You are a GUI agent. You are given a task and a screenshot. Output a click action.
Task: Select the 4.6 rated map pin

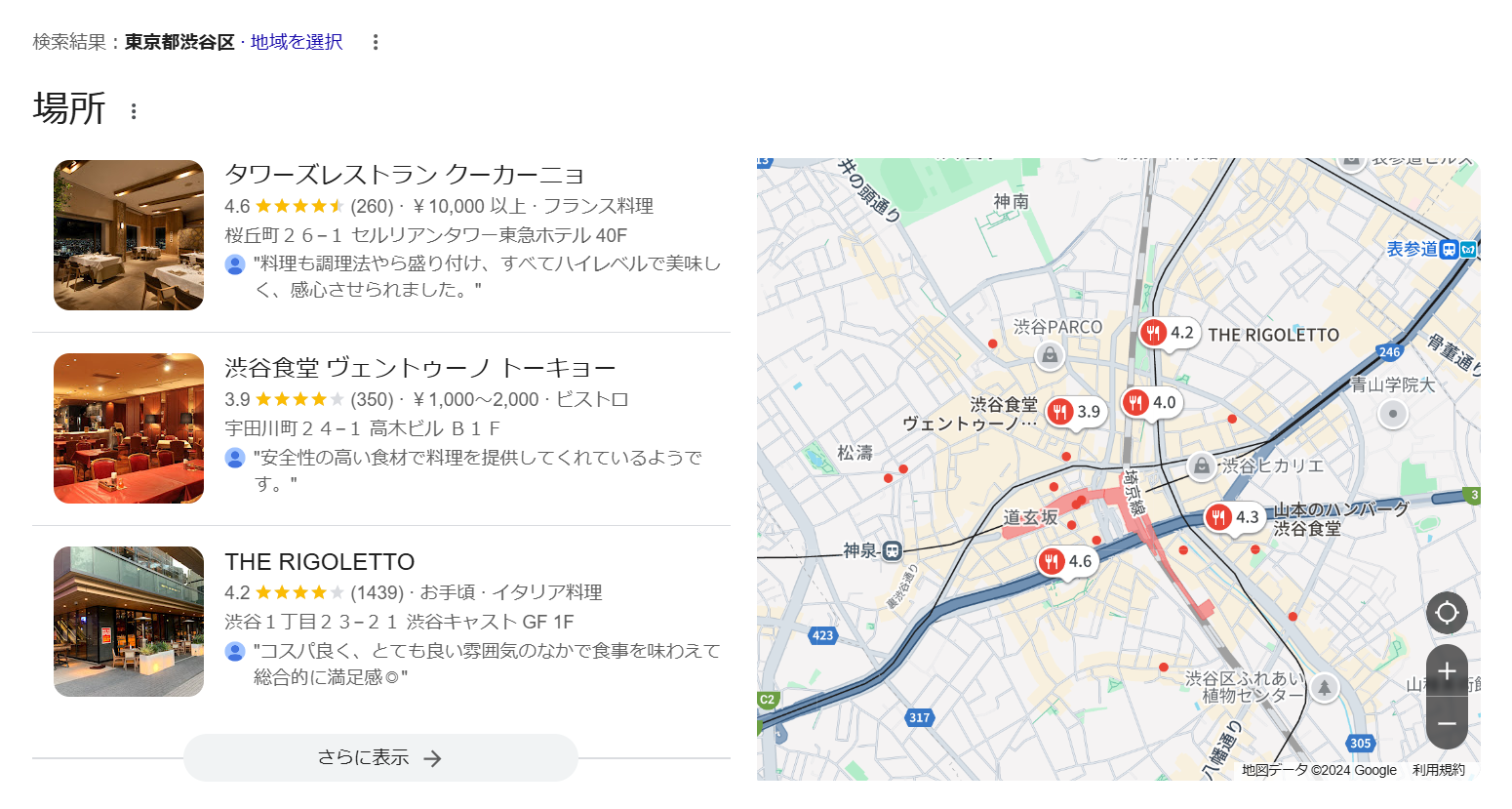coord(1065,561)
